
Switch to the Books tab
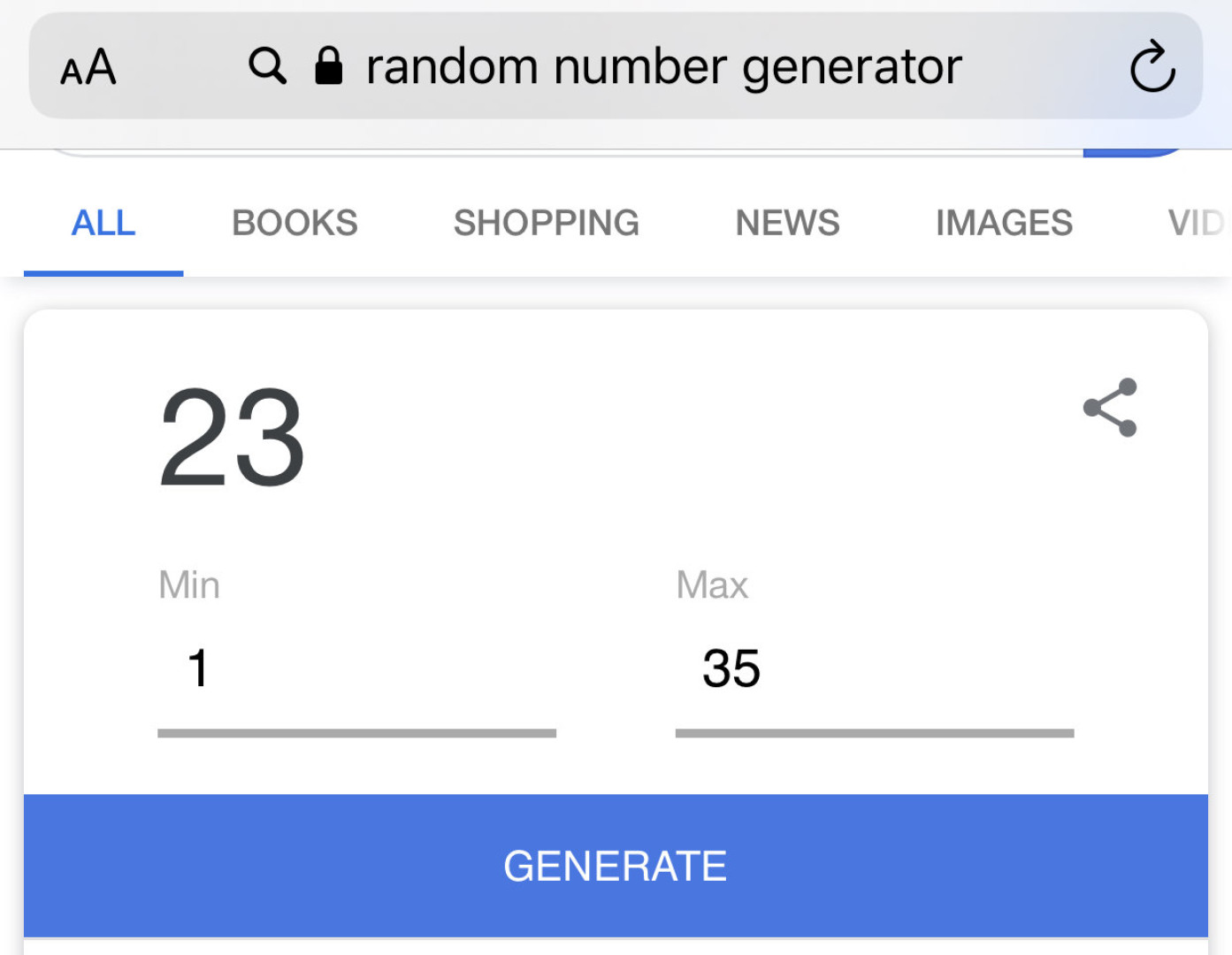point(295,223)
